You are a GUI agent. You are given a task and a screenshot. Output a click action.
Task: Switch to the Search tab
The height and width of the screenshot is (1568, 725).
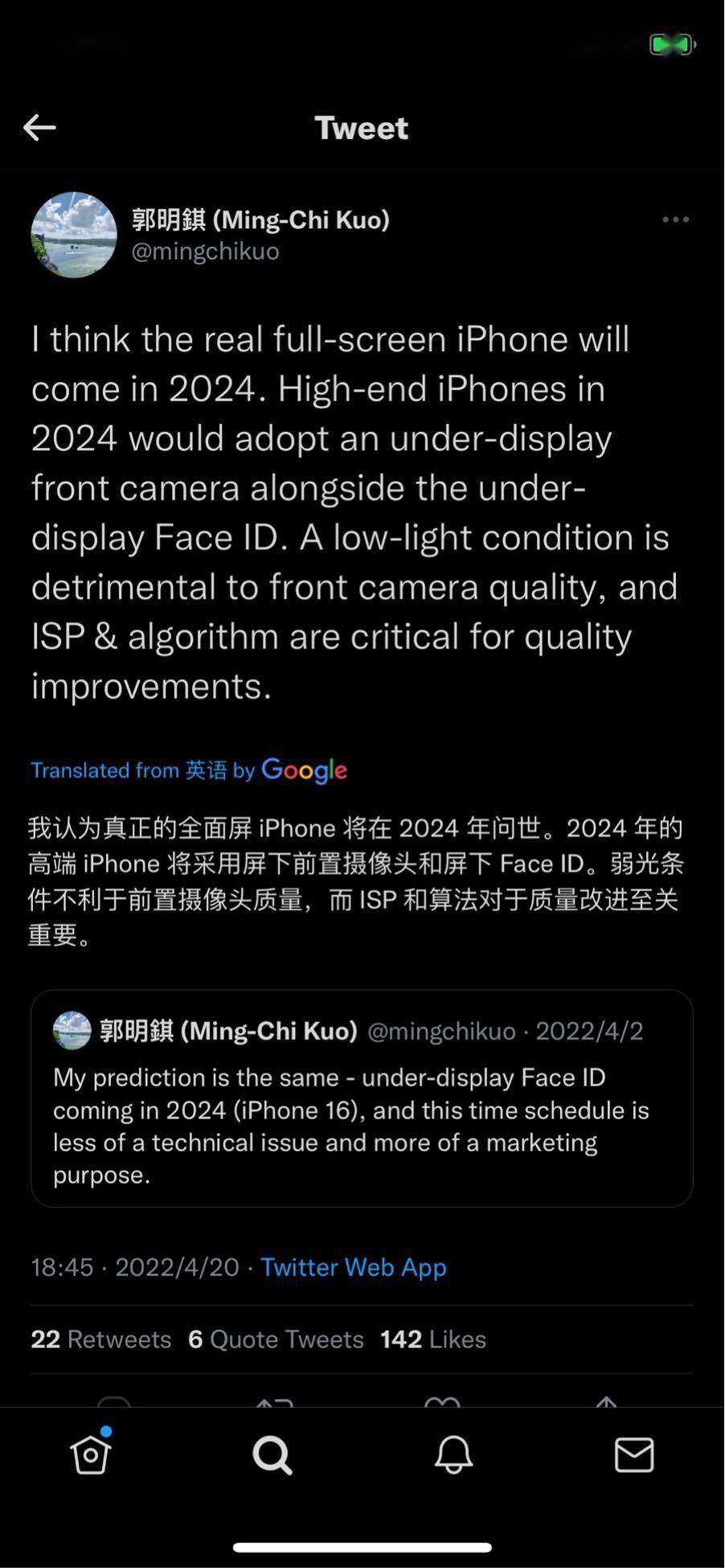272,1455
